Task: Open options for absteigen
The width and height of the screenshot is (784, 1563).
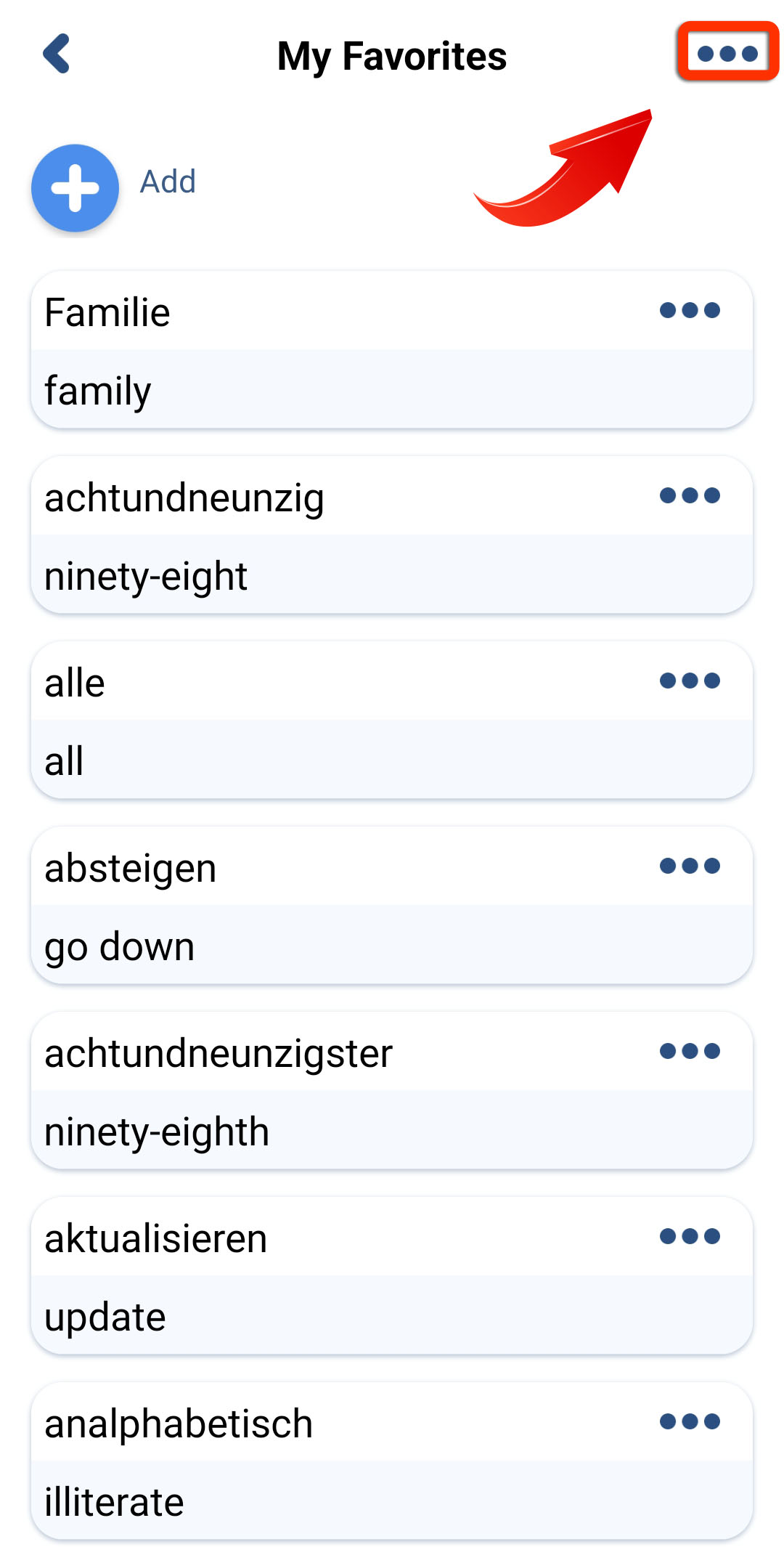Action: click(x=690, y=866)
